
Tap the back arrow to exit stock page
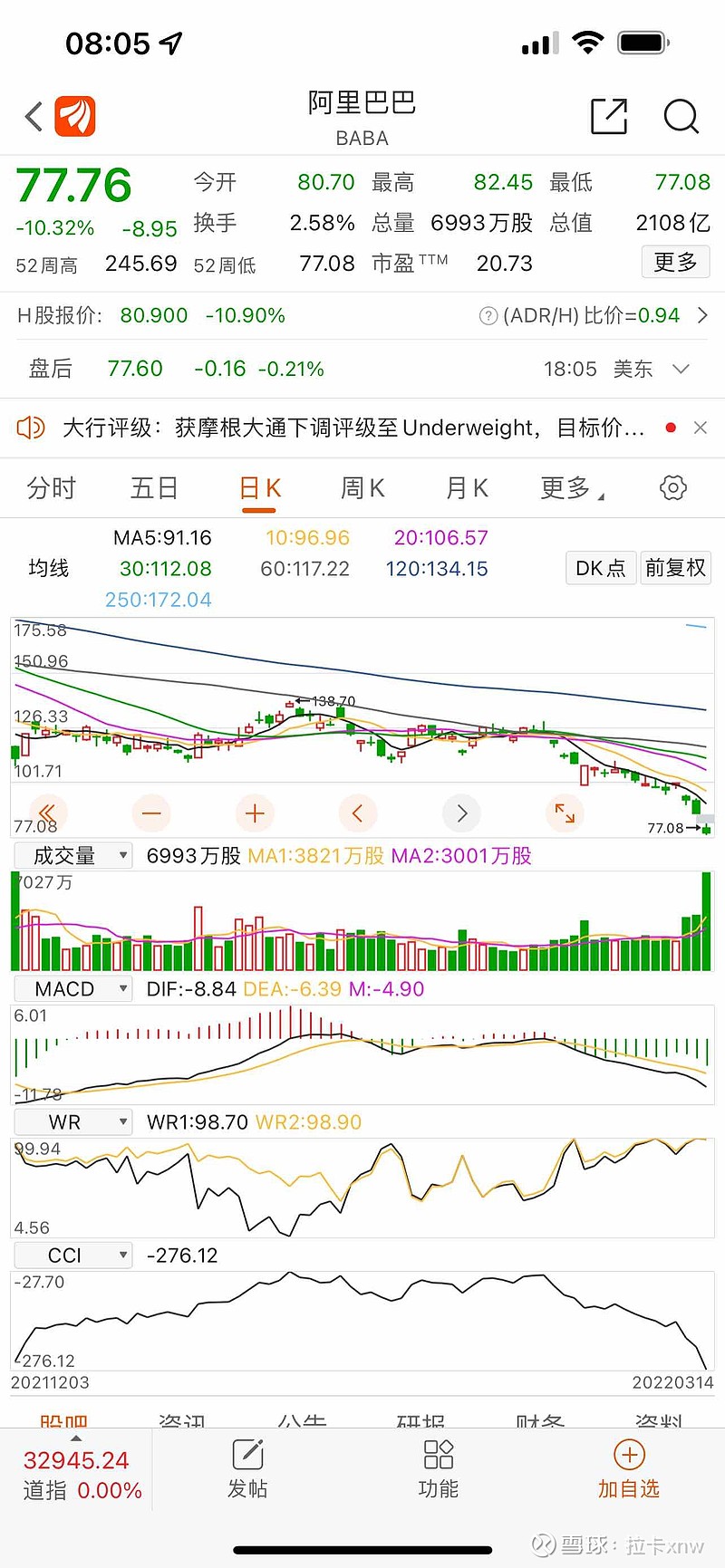33,117
